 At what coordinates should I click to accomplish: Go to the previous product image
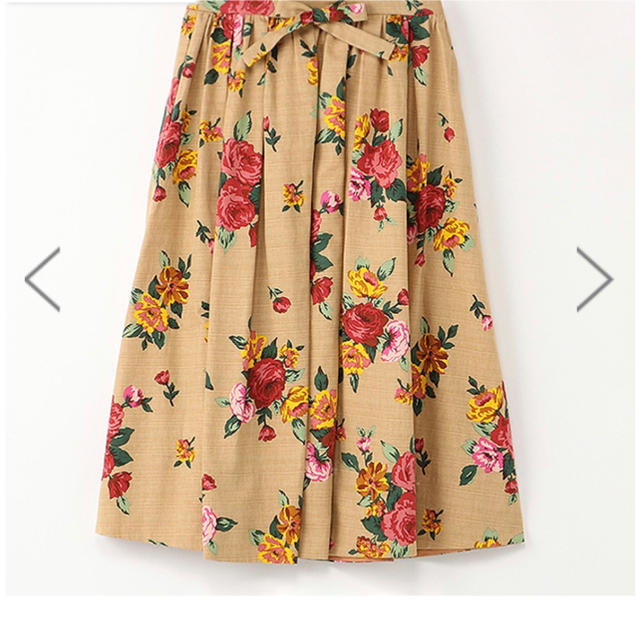(42, 279)
